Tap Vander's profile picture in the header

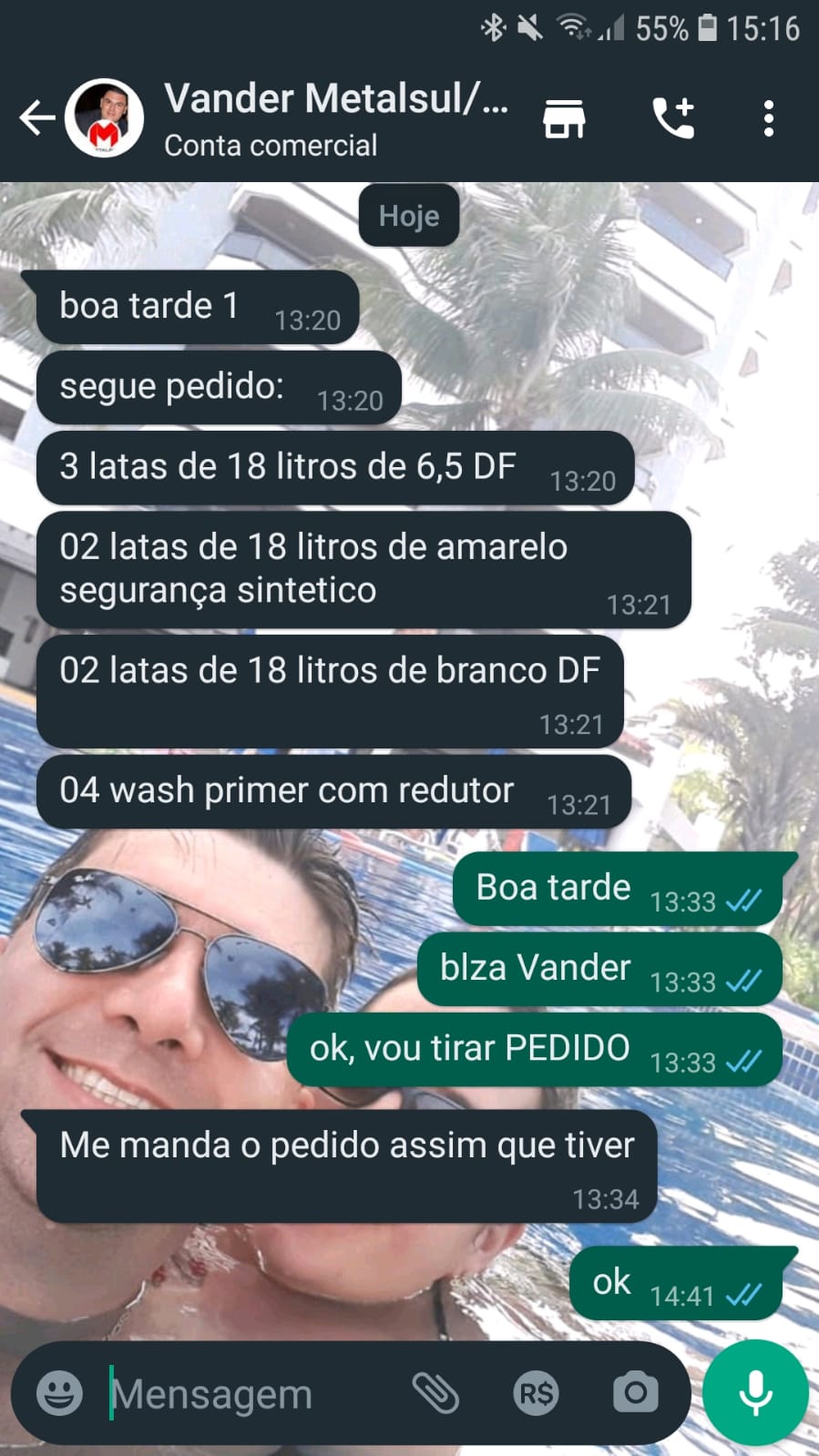click(105, 118)
